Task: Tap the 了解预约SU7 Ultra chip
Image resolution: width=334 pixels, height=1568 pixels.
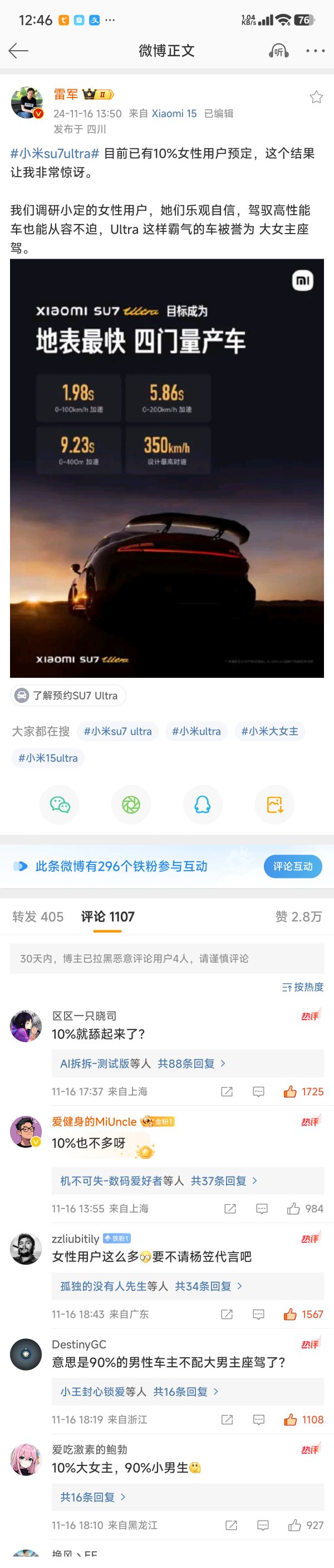Action: click(x=68, y=695)
